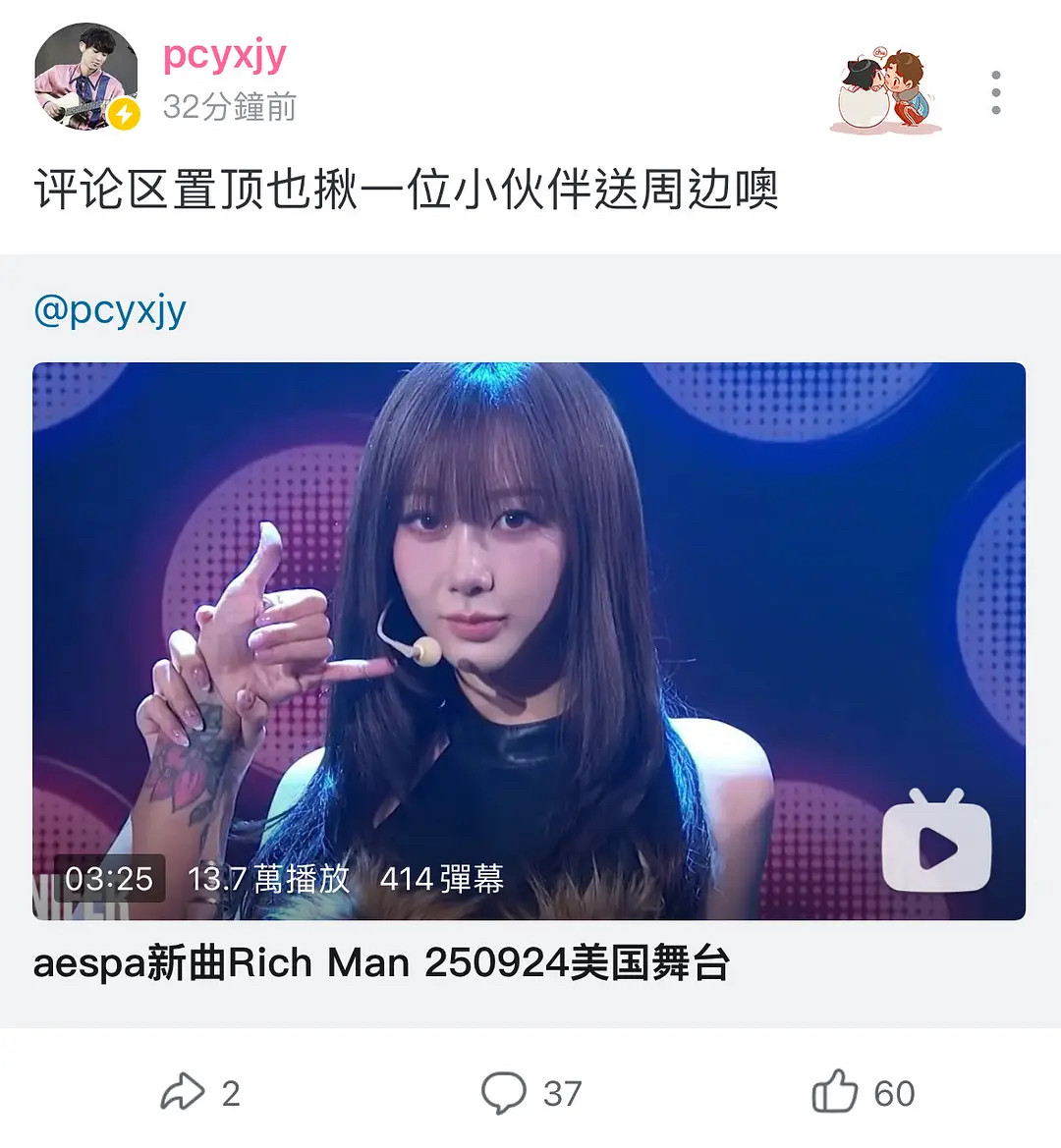This screenshot has width=1061, height=1148.
Task: Tap the pcyxjy username
Action: 224,55
